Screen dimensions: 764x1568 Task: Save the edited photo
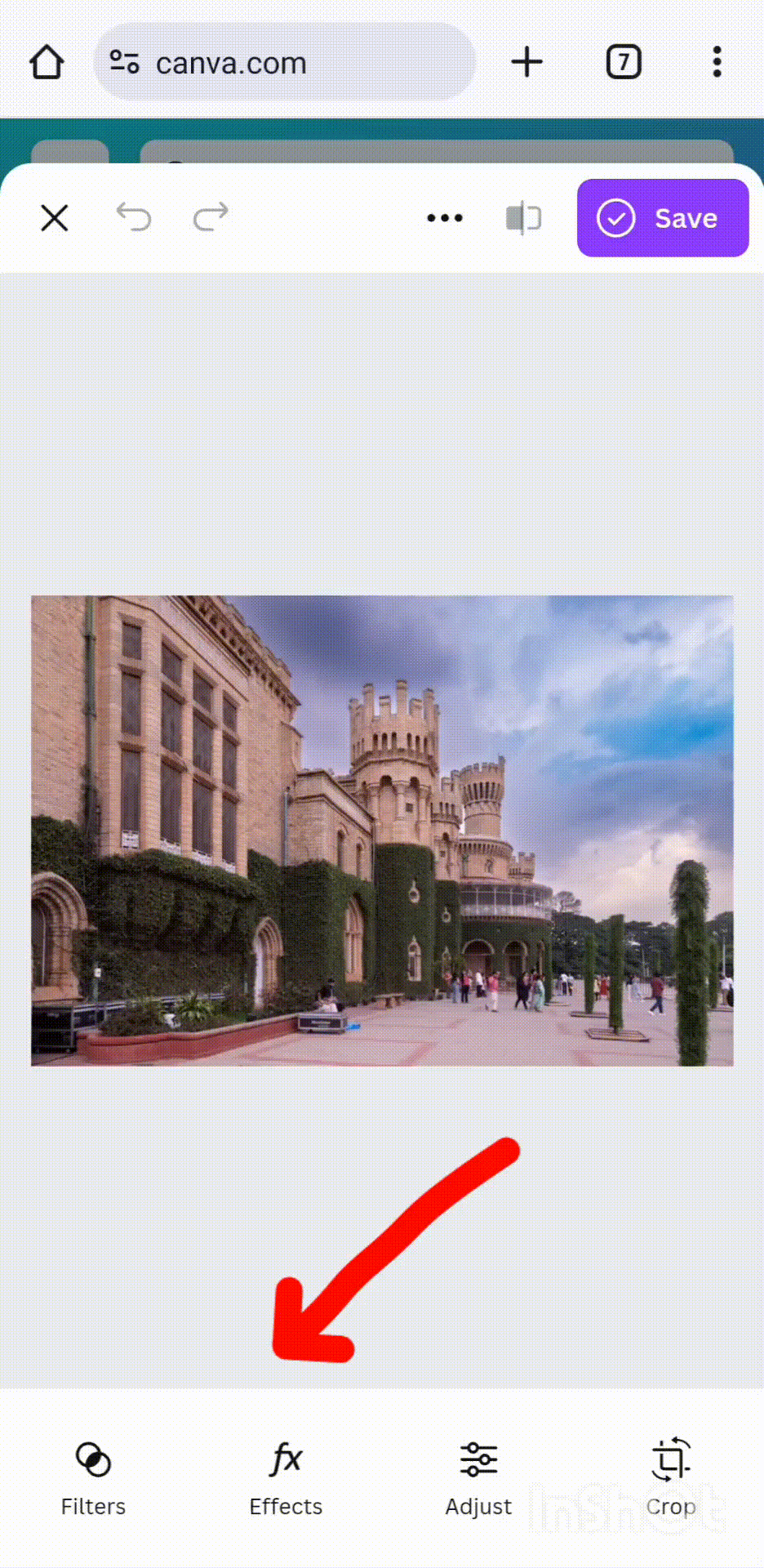click(x=663, y=218)
